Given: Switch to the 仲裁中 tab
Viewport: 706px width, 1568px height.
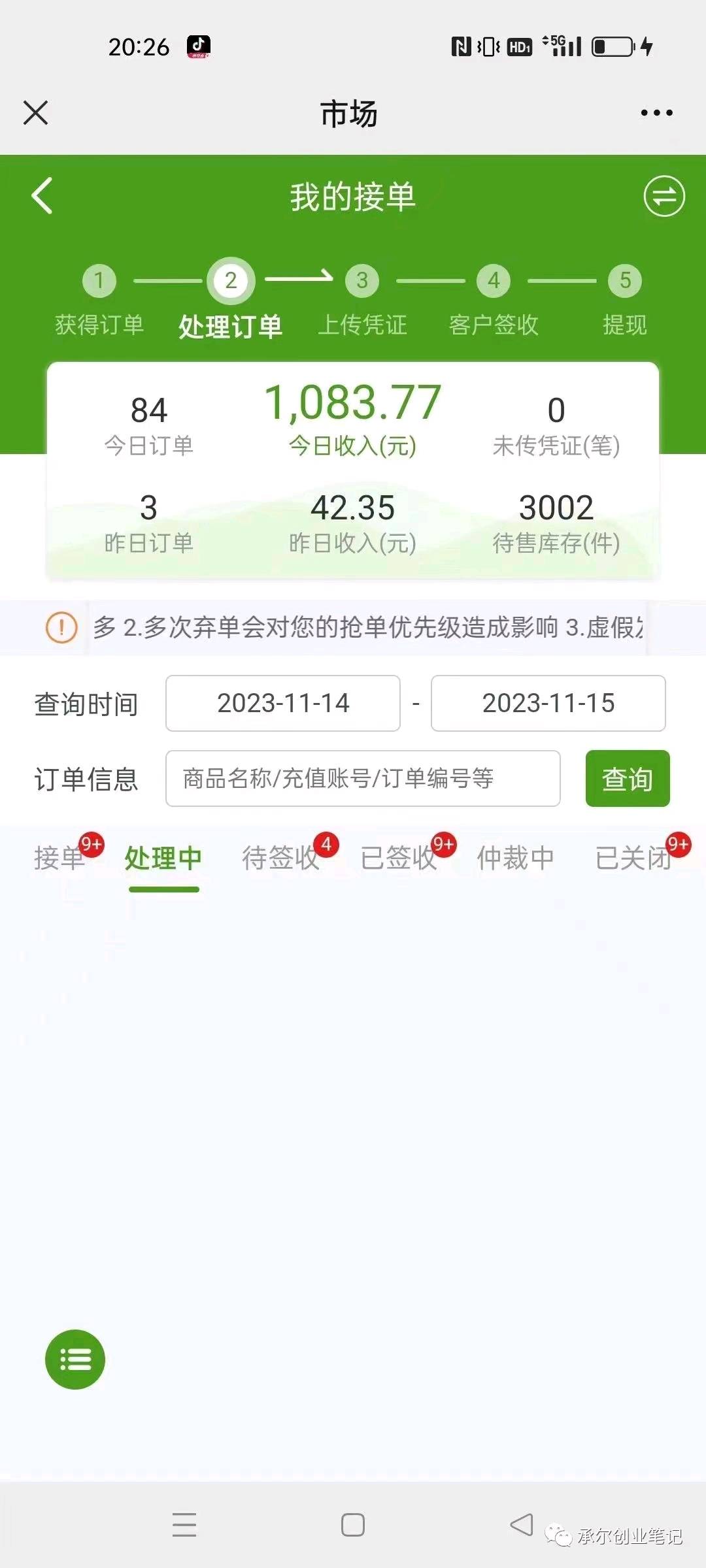Looking at the screenshot, I should pos(515,858).
